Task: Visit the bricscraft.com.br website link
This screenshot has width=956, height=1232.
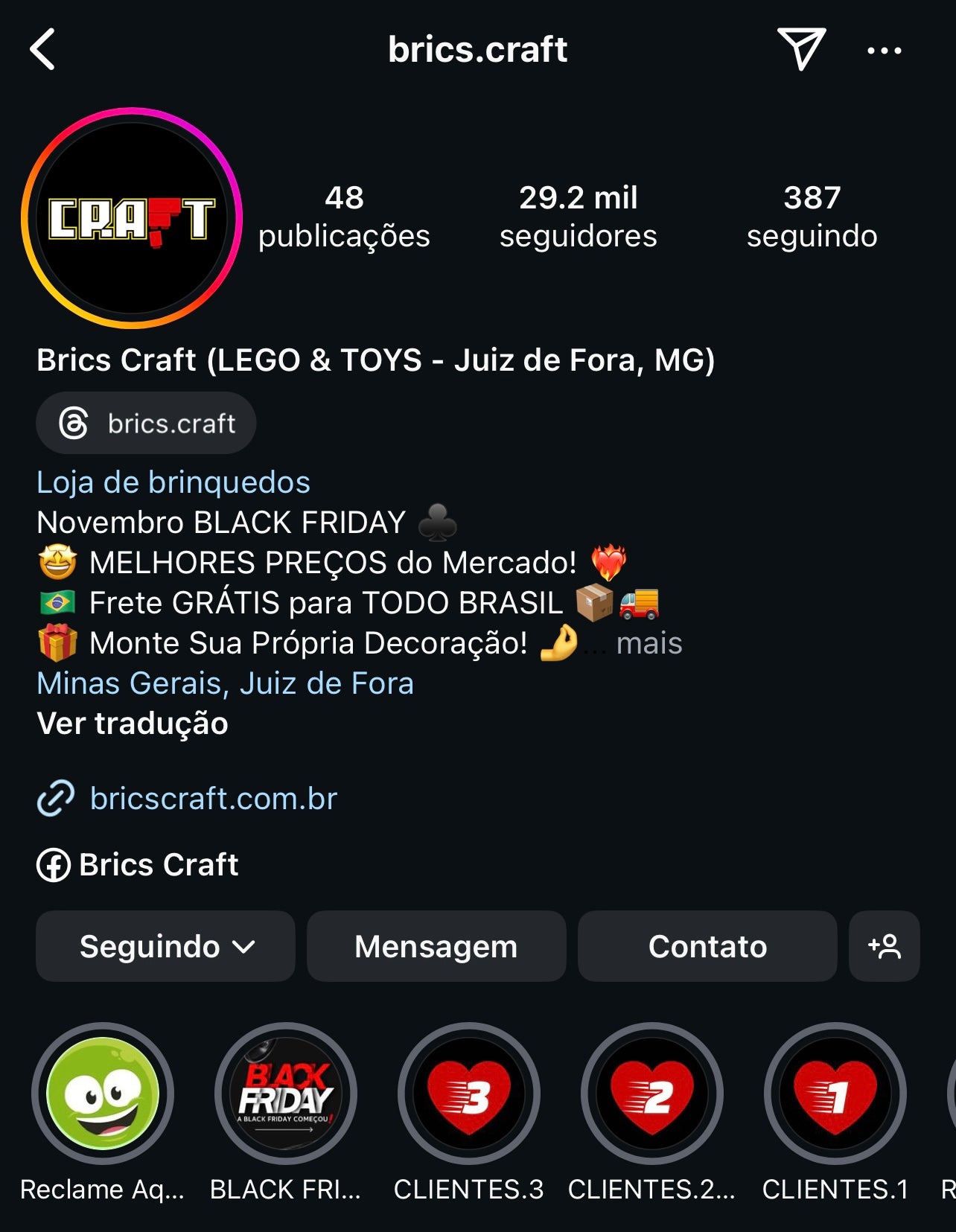Action: pos(213,799)
